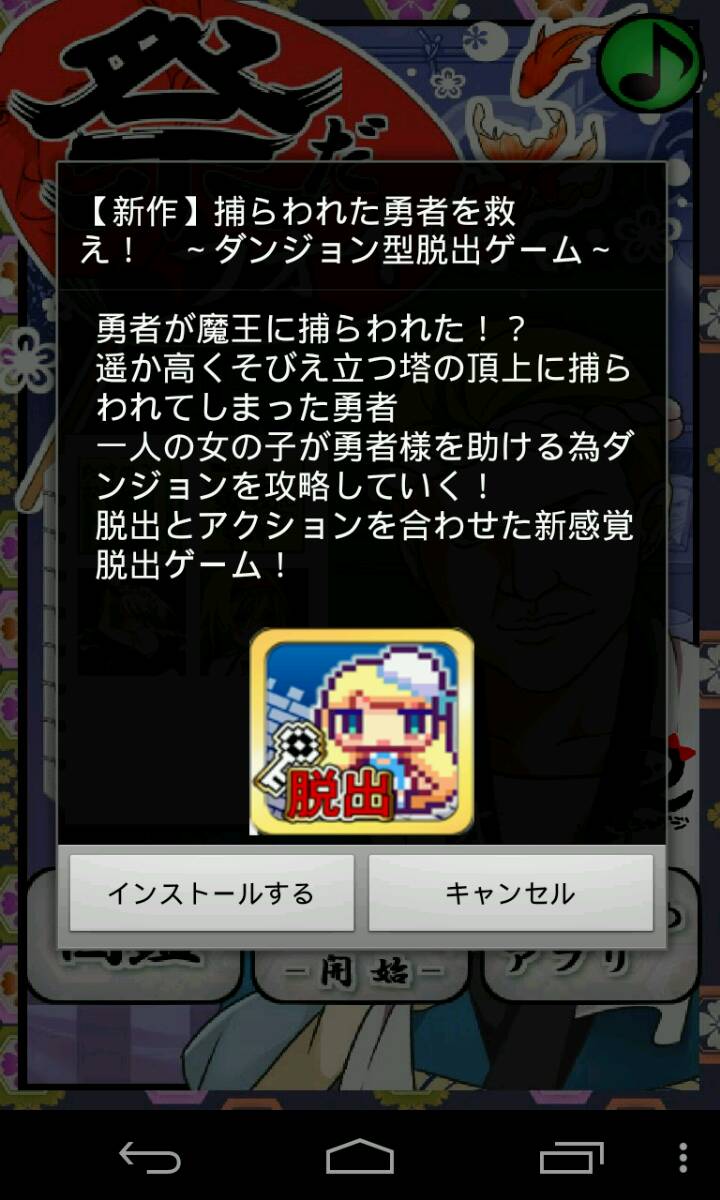The image size is (720, 1200).
Task: Go back with system back button
Action: [x=150, y=1158]
